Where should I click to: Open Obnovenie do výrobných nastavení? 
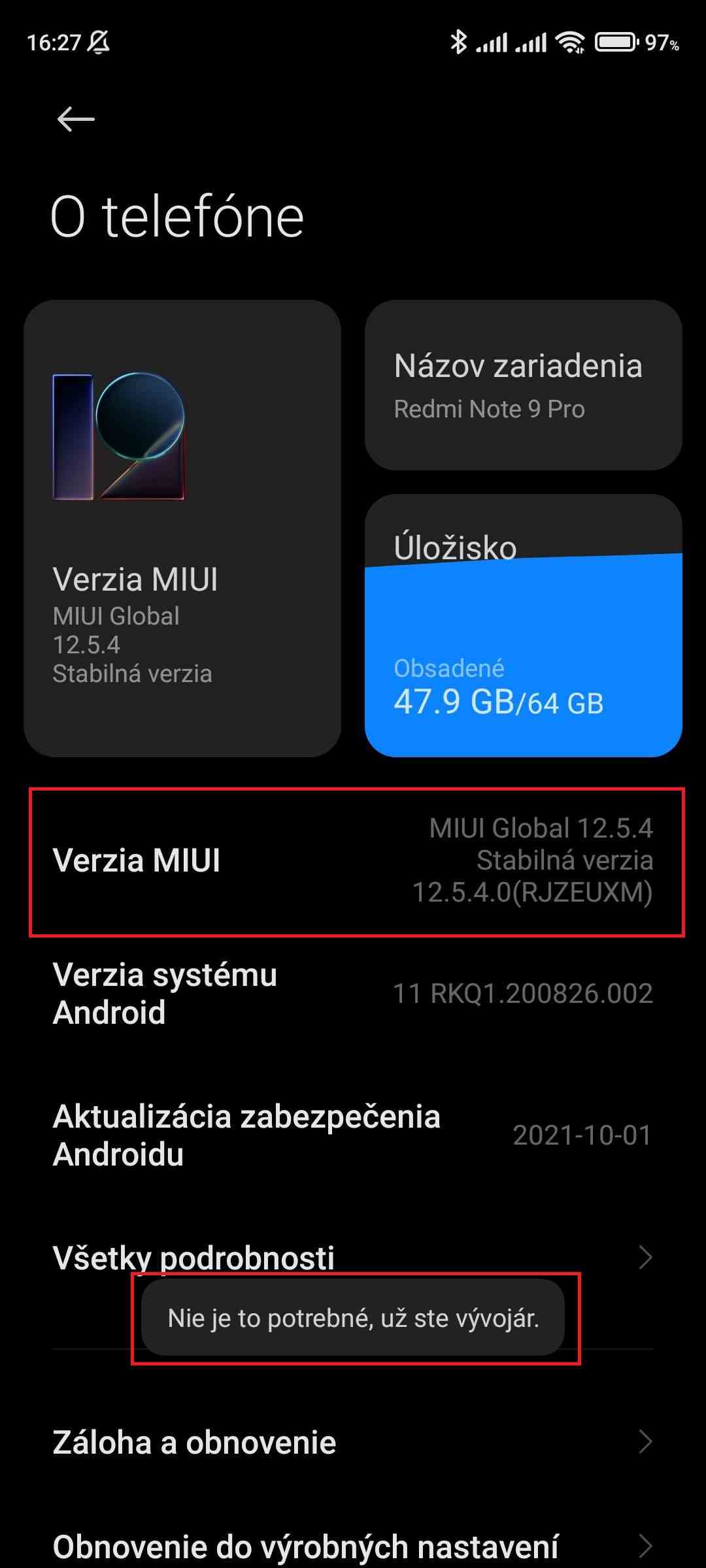click(x=353, y=1546)
